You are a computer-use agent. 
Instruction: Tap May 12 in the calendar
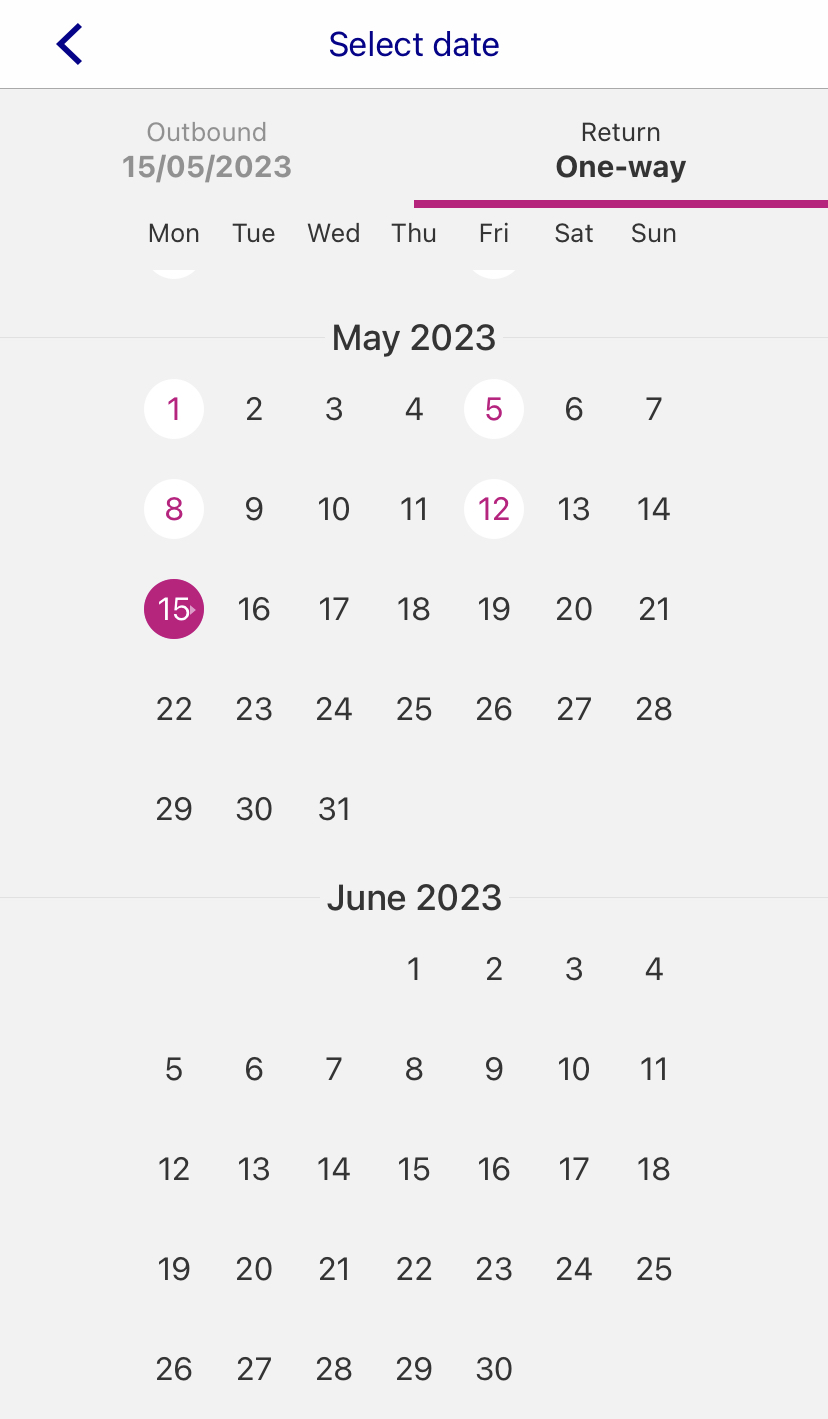click(494, 509)
